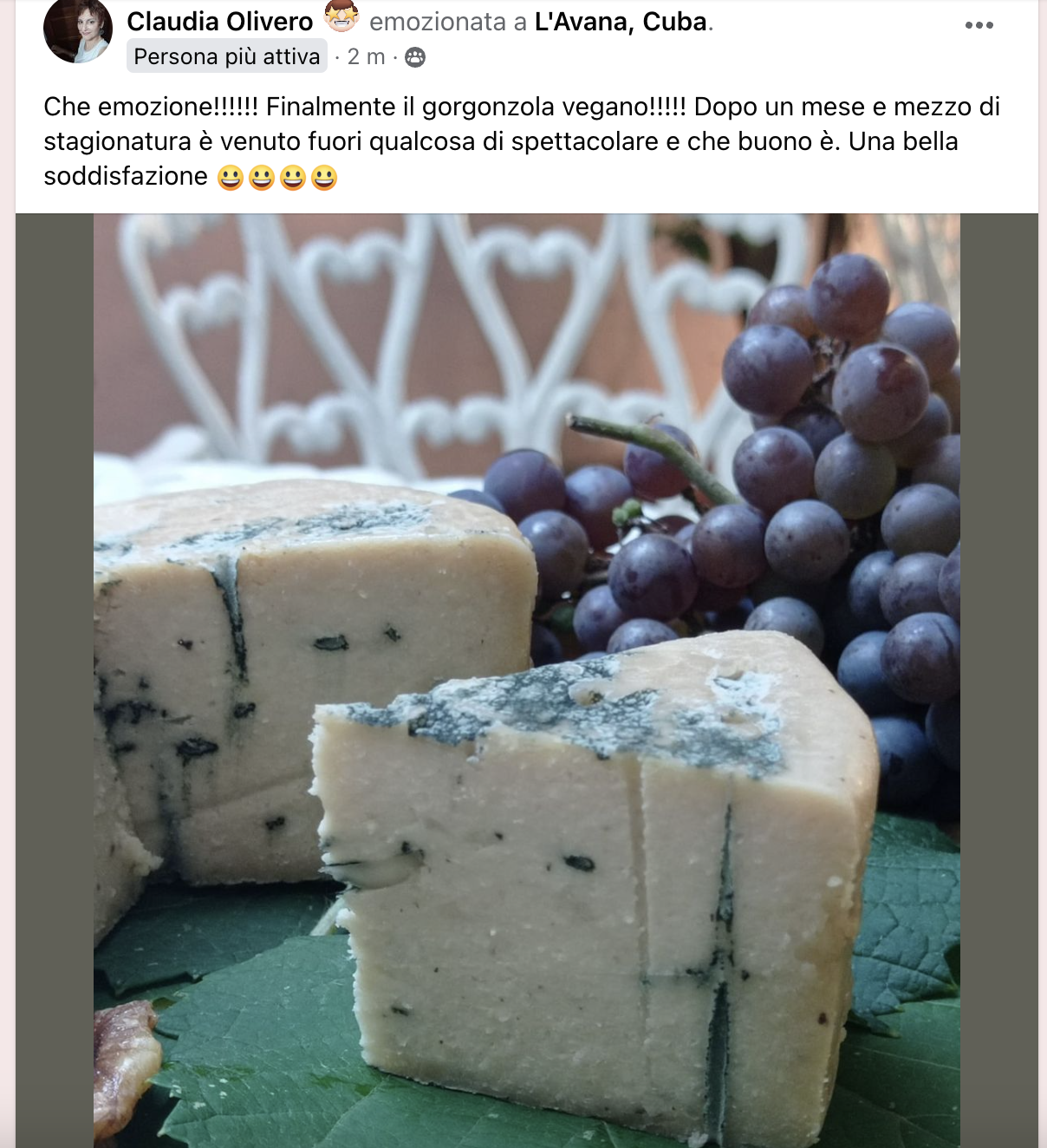
Task: Open the post's three-dot options menu
Action: coord(979,25)
